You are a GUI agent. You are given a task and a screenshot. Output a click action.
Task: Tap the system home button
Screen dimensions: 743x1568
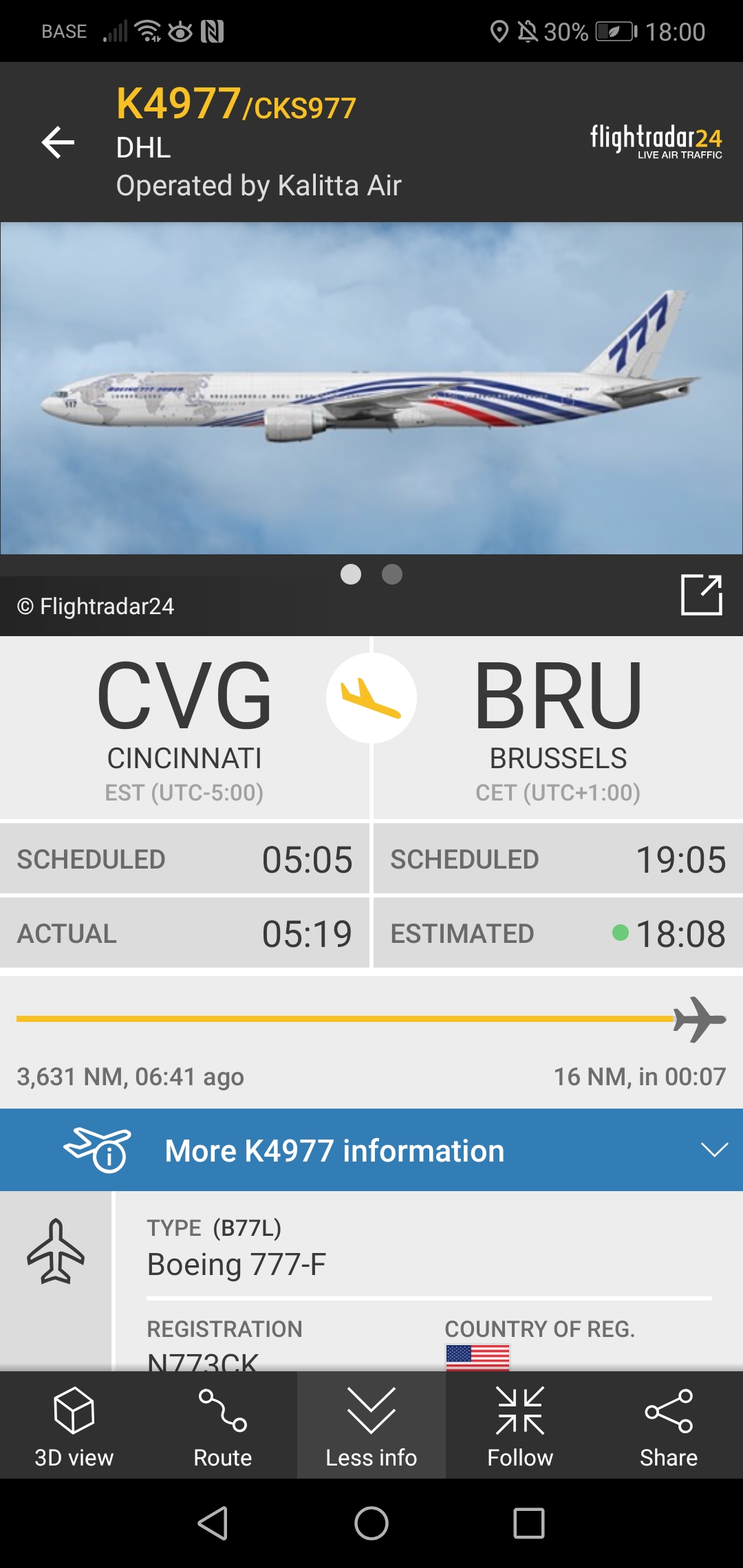pos(371,1523)
